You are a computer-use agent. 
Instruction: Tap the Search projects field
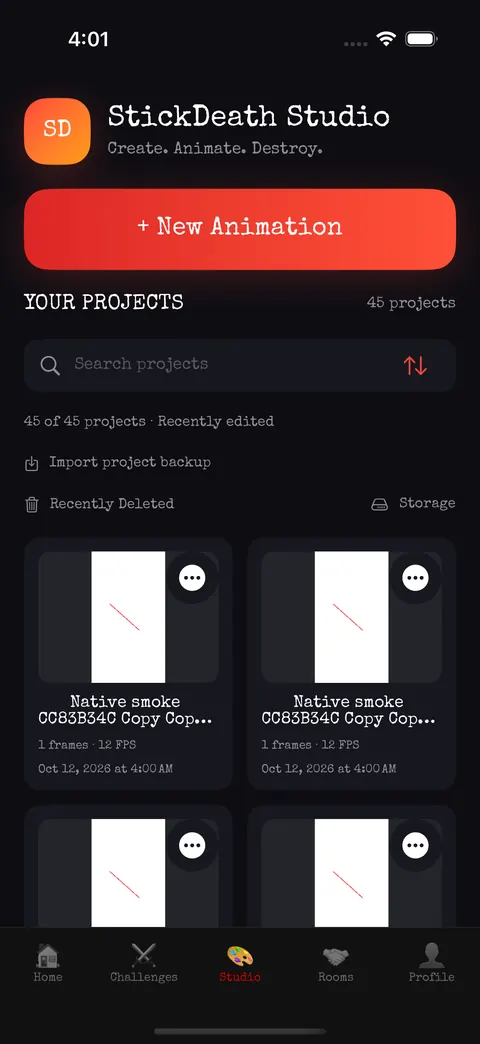tap(220, 364)
